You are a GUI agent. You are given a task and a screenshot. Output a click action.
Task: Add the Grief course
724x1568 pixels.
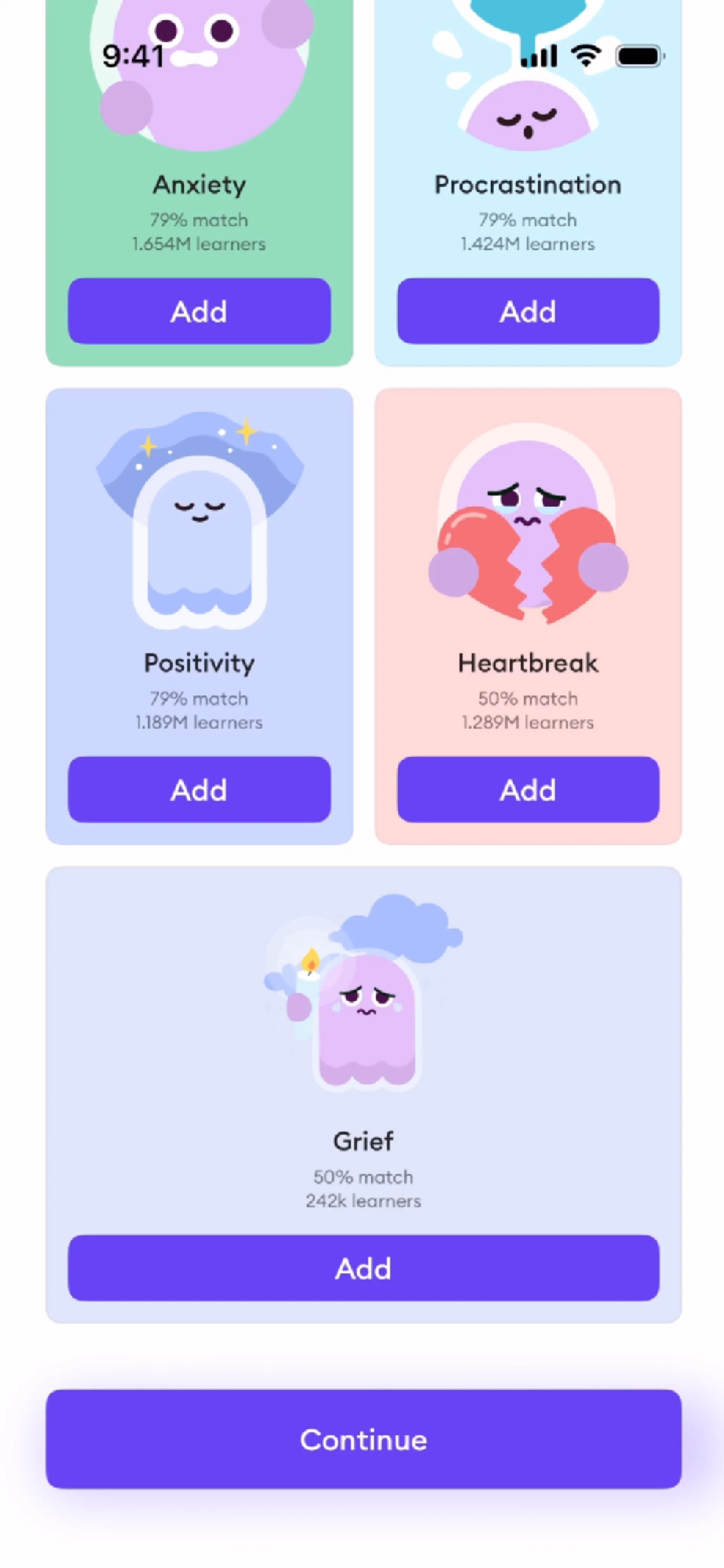[363, 1268]
